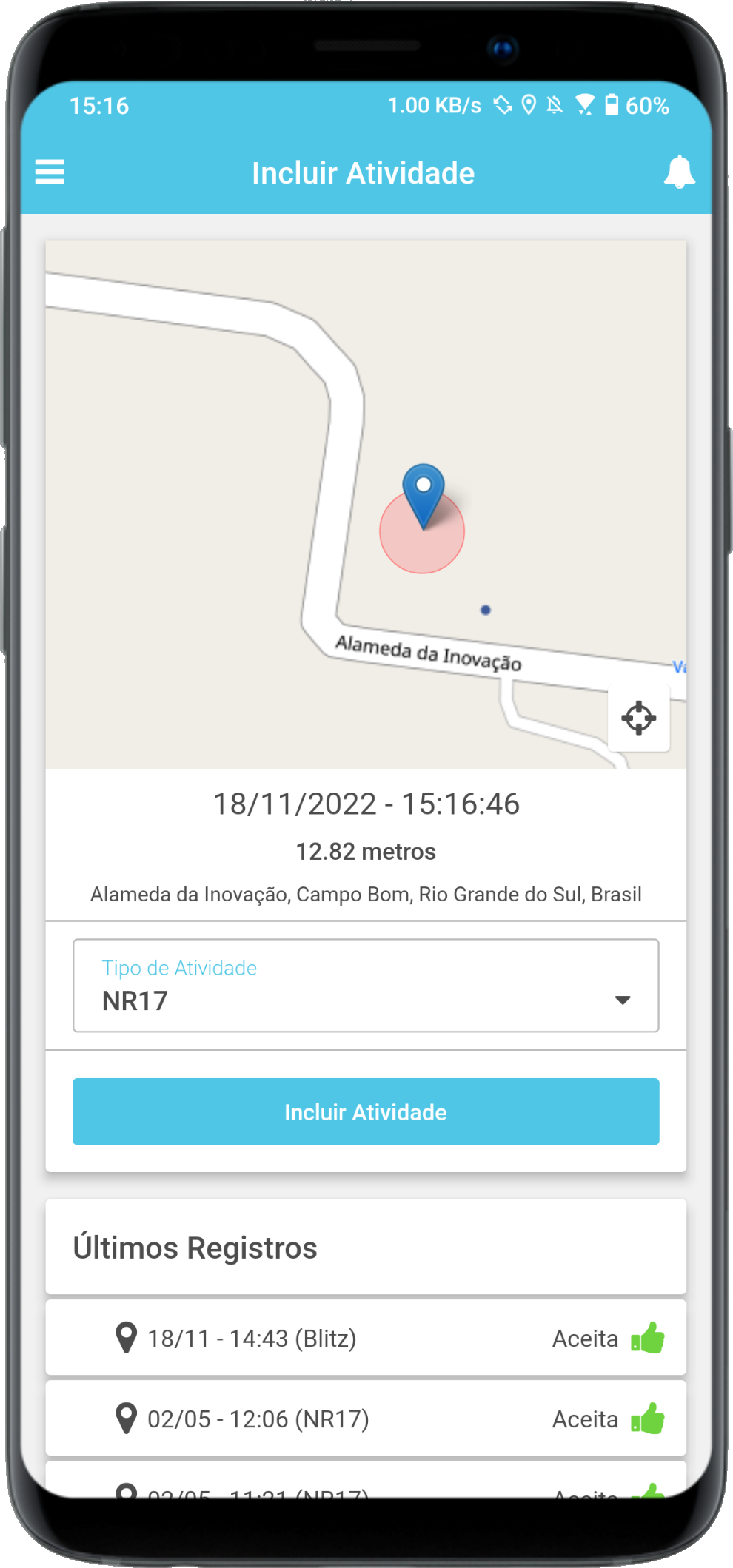Open the 02/05 - 12:06 (NR17) record
The width and height of the screenshot is (733, 1568).
click(x=366, y=1419)
